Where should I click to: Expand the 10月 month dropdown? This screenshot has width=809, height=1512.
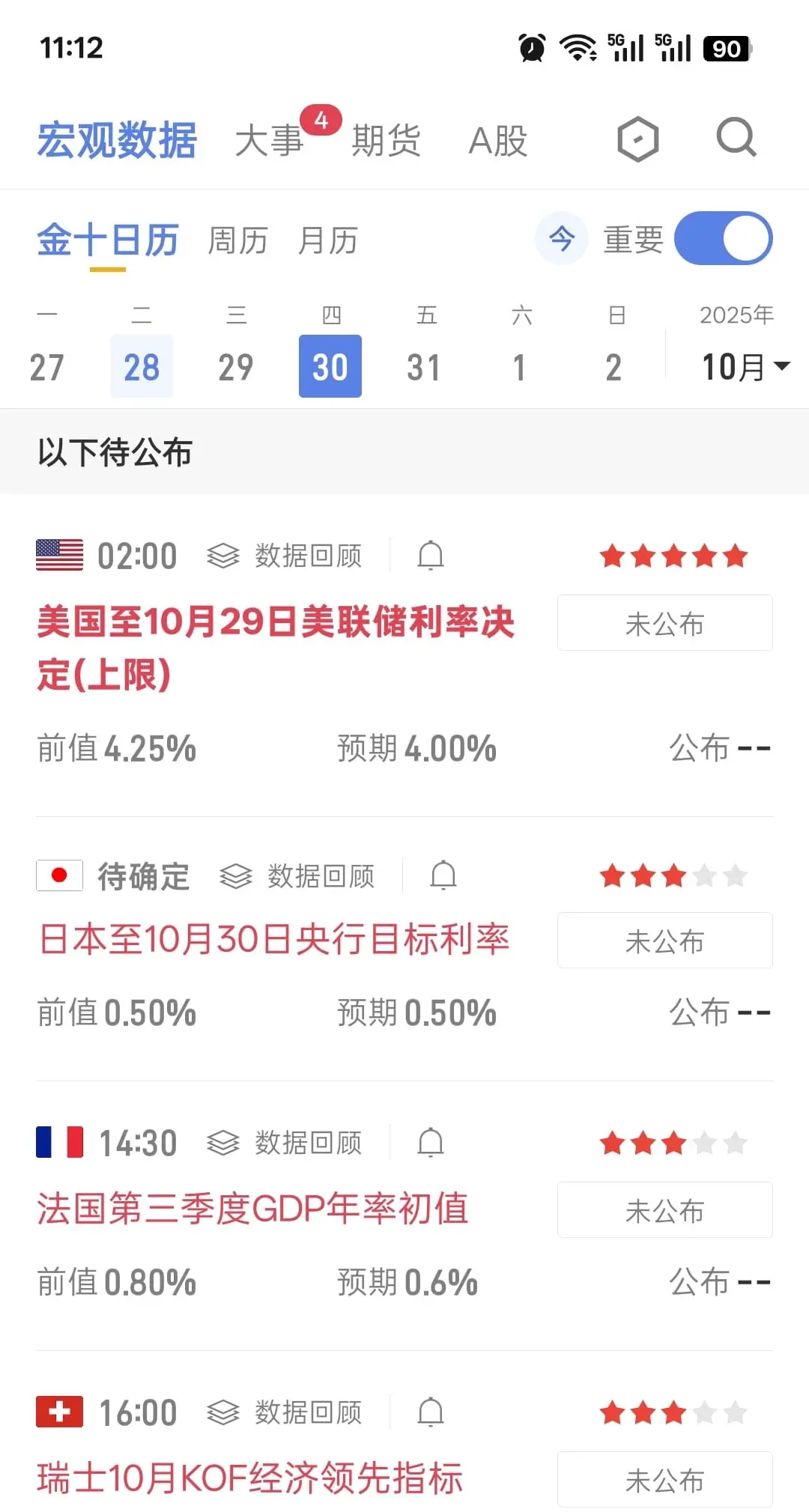coord(745,367)
